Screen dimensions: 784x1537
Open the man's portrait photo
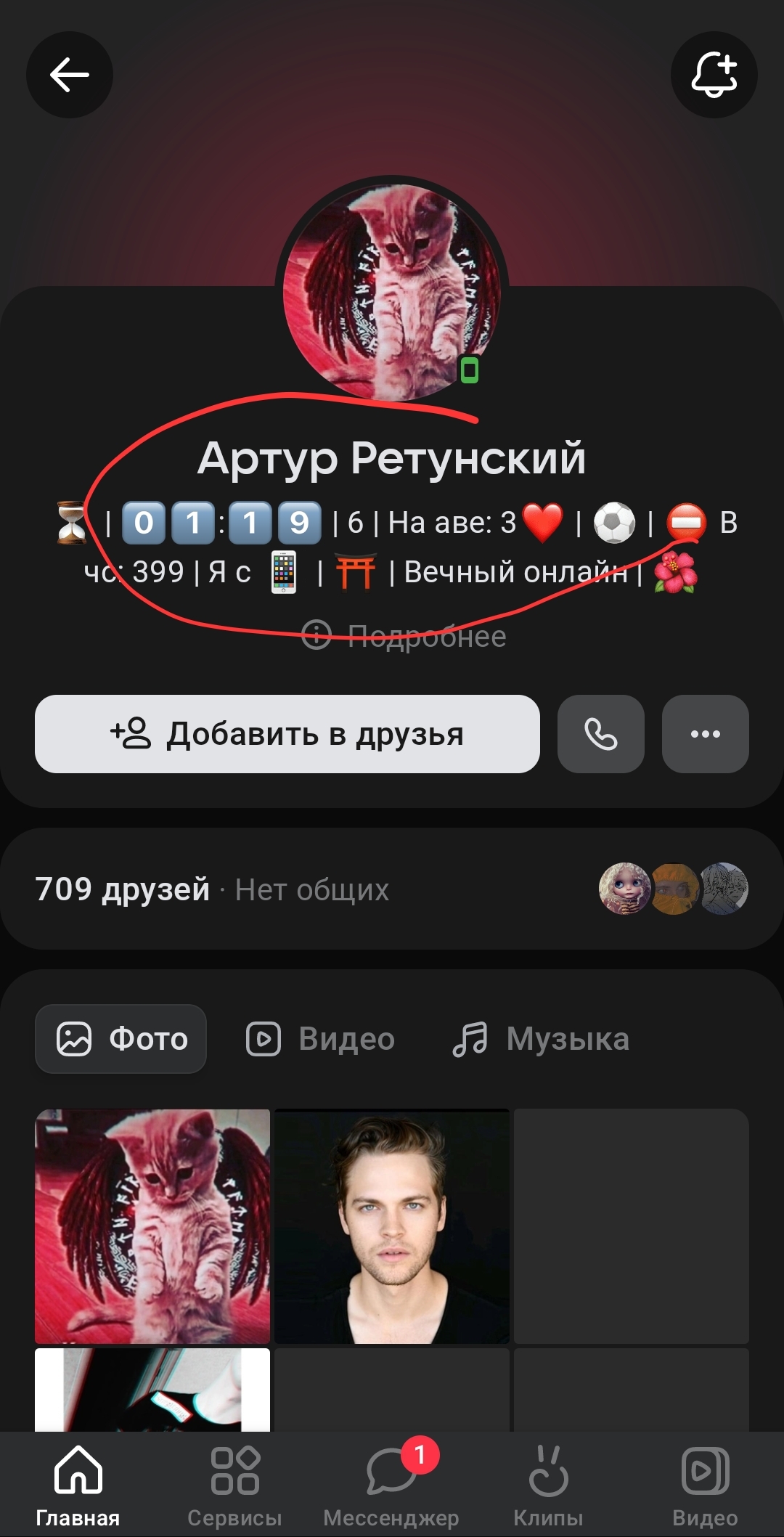[392, 1226]
